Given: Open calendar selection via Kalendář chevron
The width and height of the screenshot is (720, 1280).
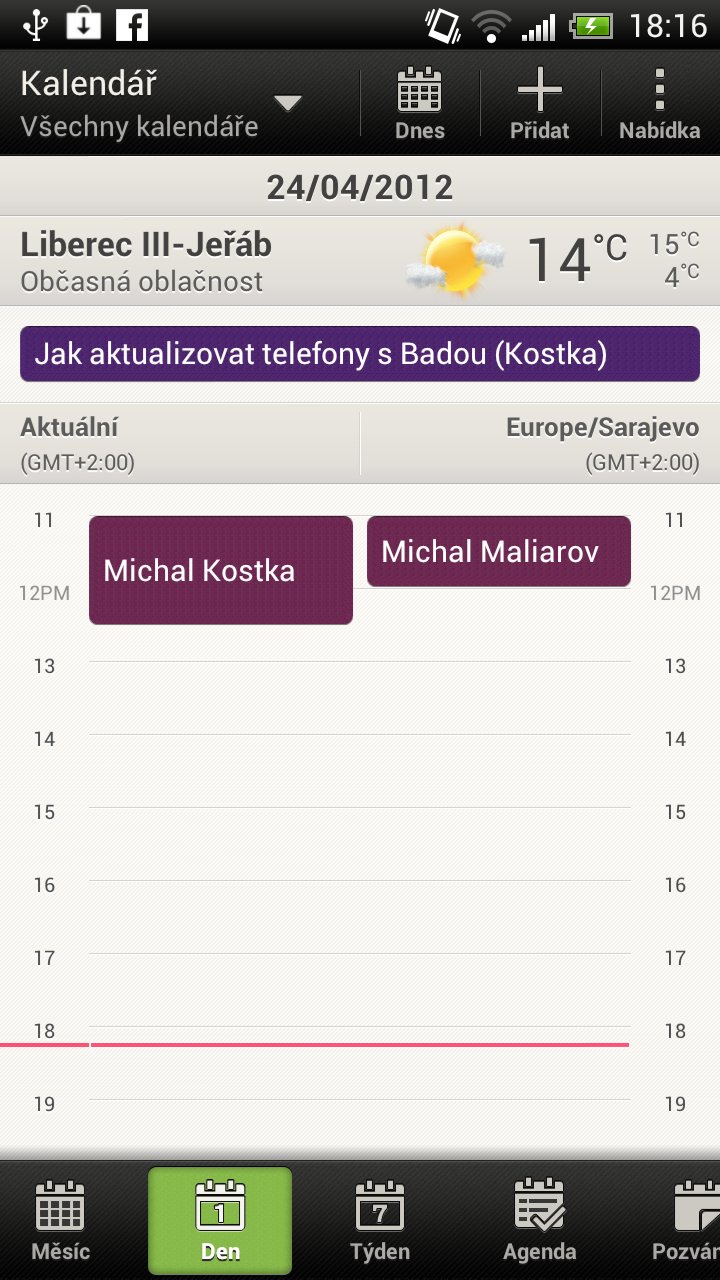Looking at the screenshot, I should click(x=287, y=103).
